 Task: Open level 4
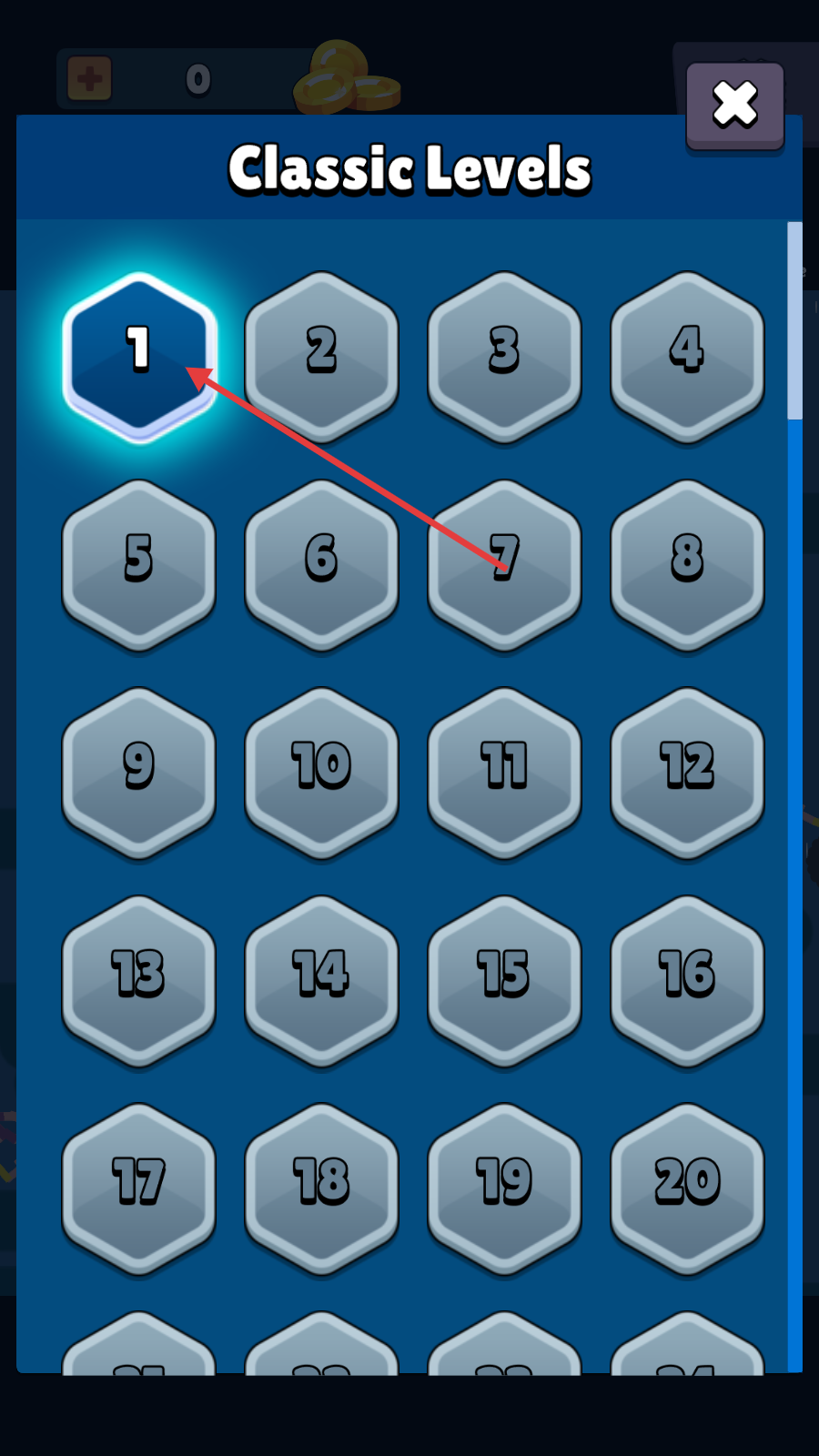pos(687,355)
